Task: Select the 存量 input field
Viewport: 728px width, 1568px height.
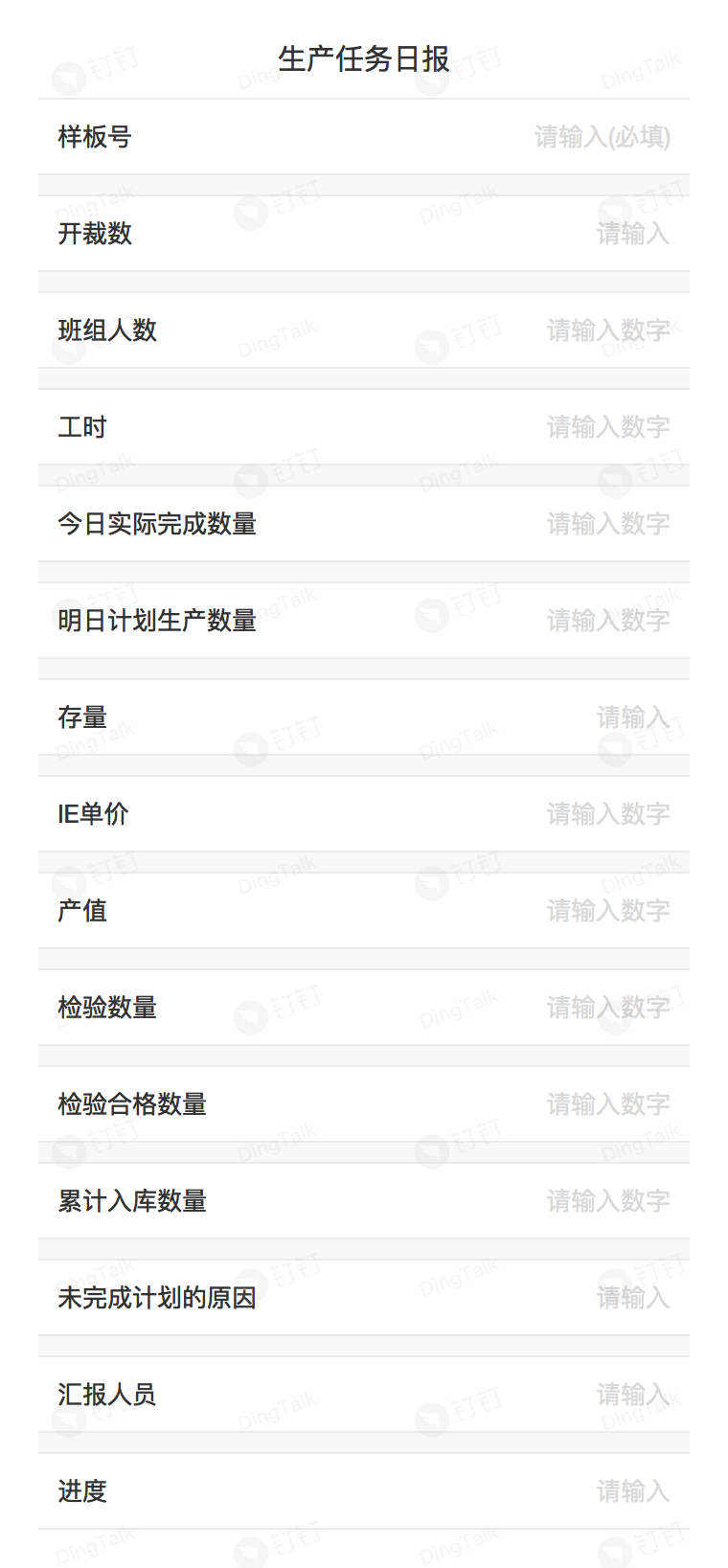Action: point(364,717)
